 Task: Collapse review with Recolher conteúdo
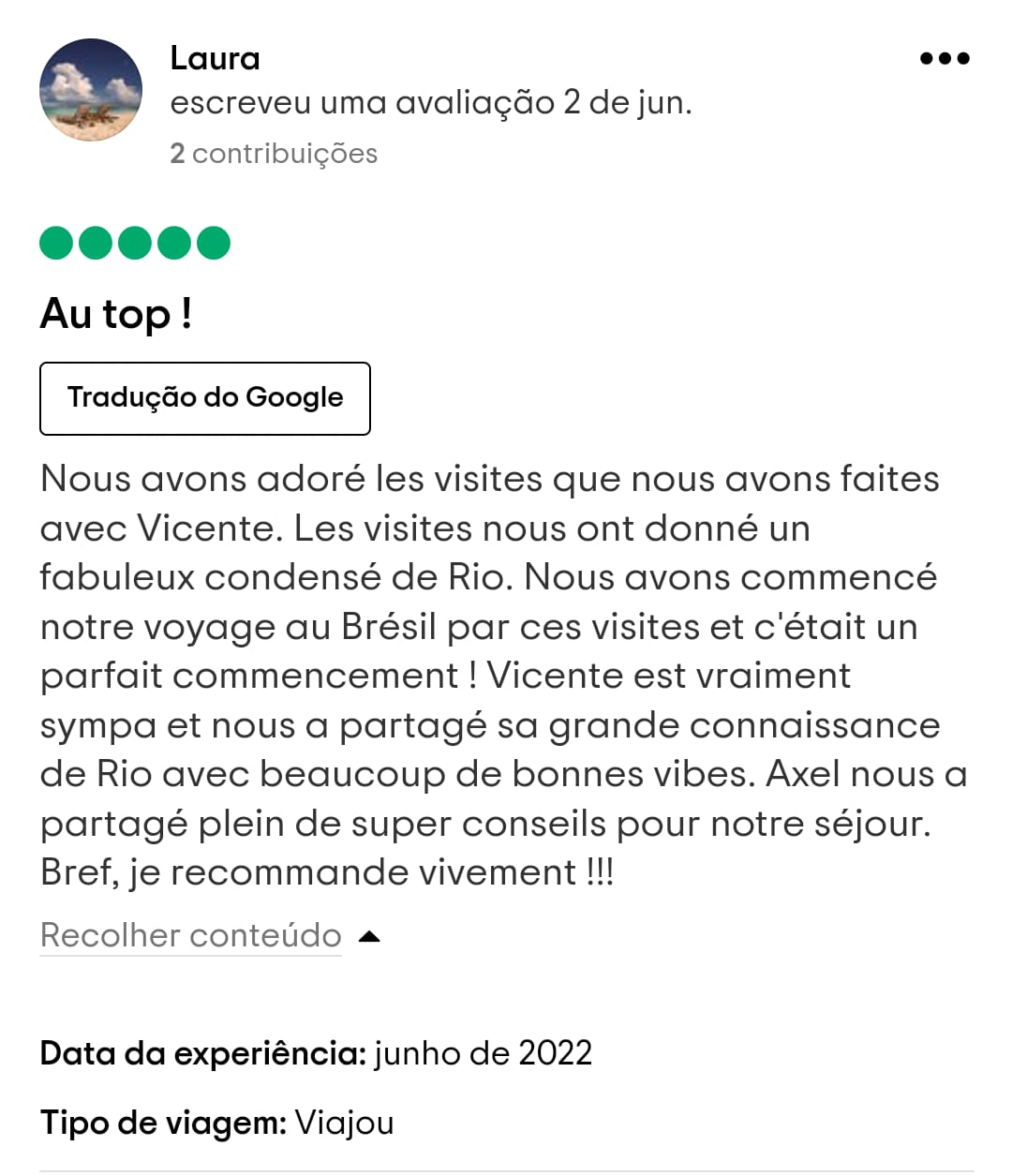191,935
